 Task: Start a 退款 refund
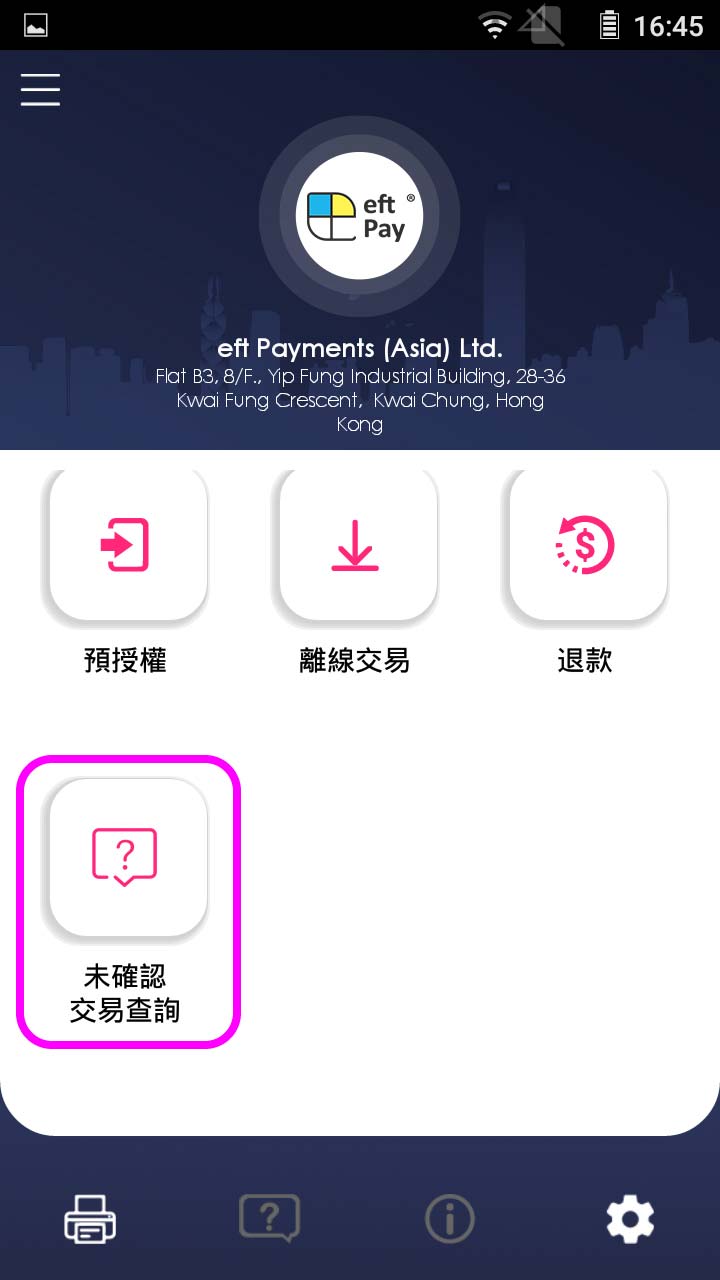pyautogui.click(x=585, y=546)
